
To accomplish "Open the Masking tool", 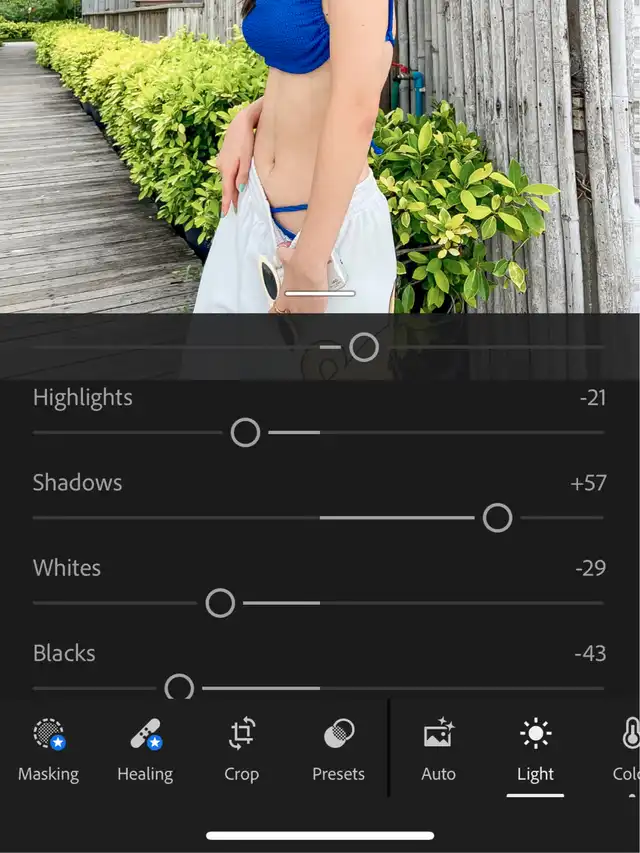I will point(48,750).
